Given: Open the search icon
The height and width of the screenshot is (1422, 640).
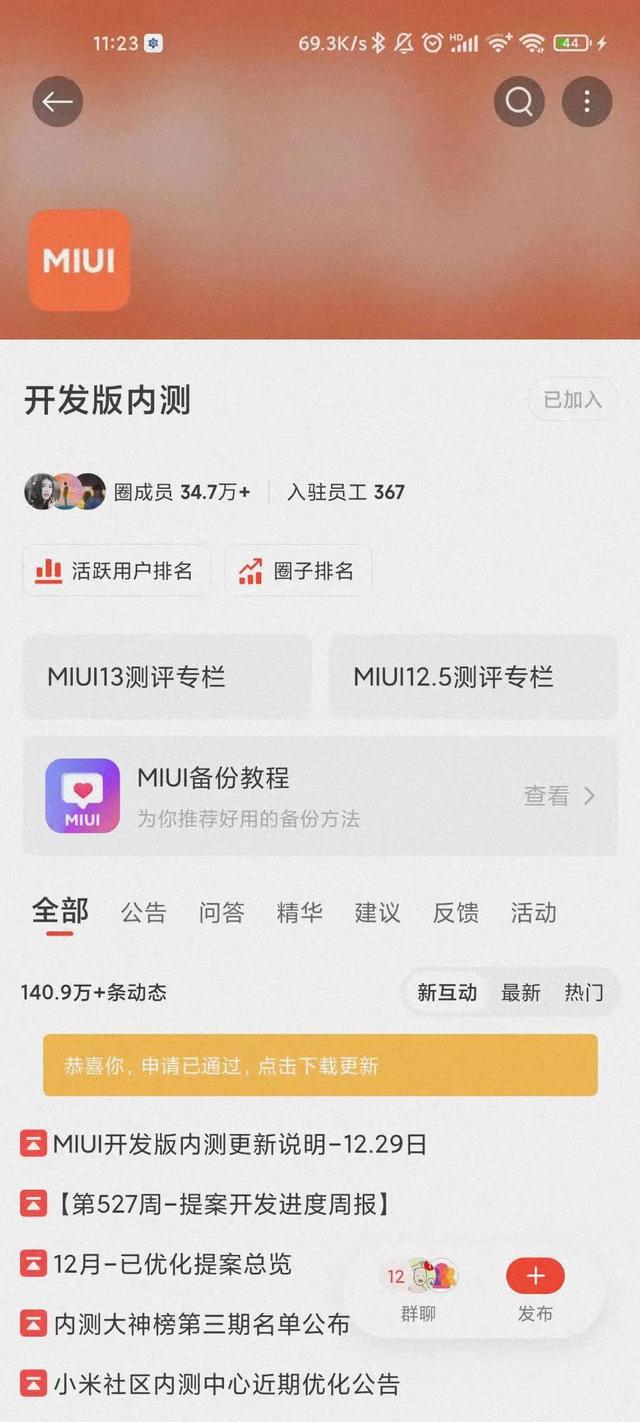Looking at the screenshot, I should (519, 101).
